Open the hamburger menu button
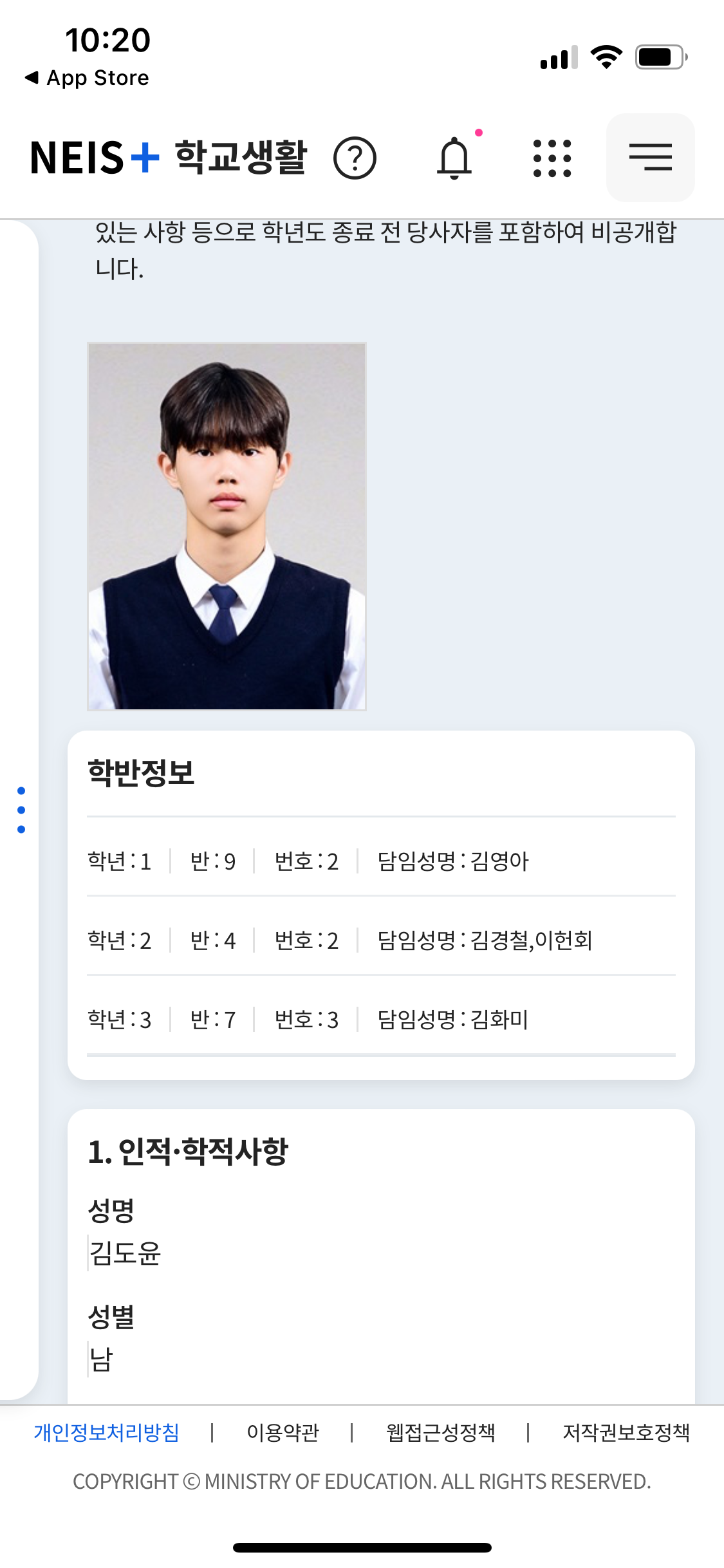The image size is (724, 1568). [x=651, y=158]
